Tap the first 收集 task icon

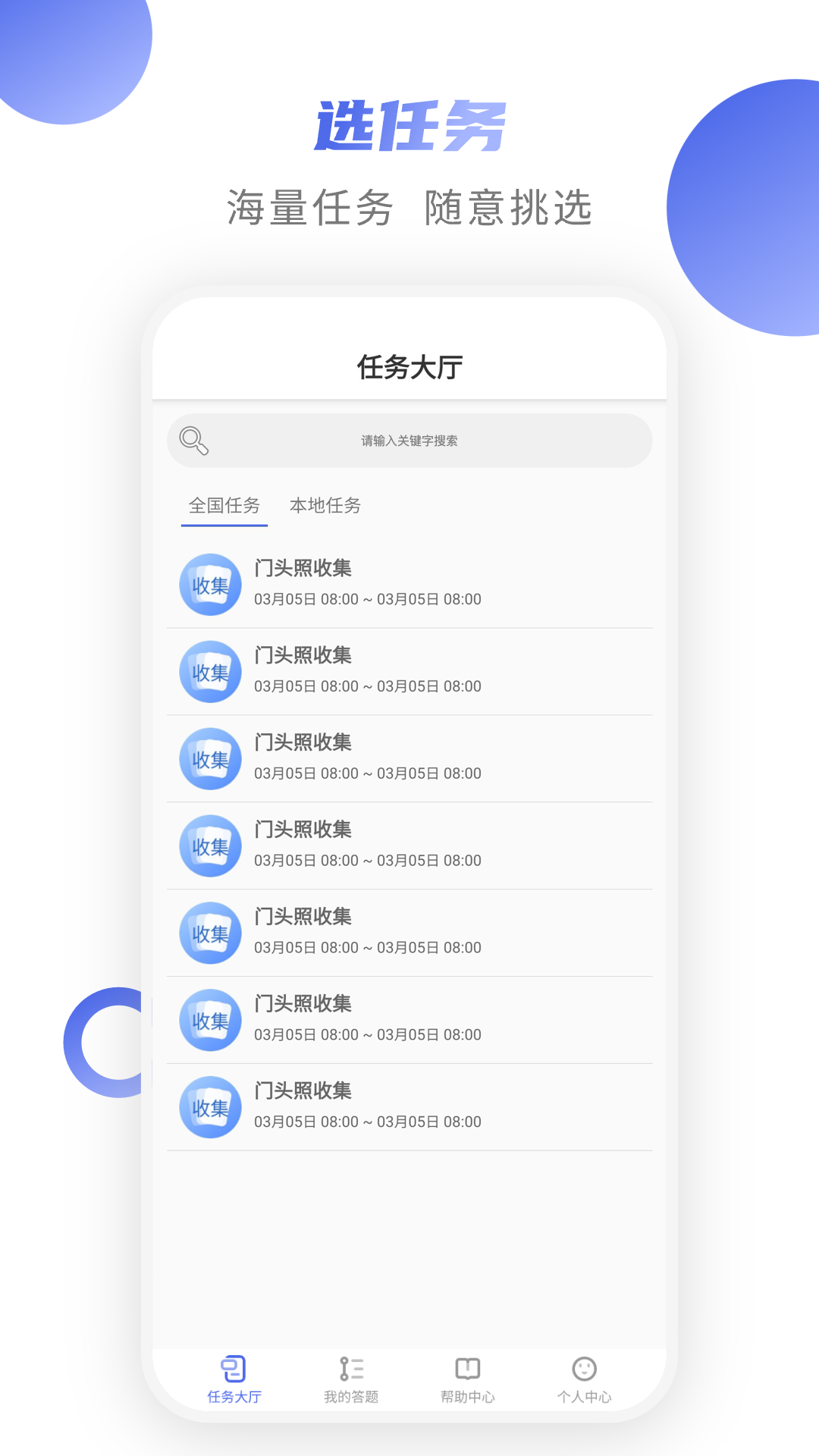click(x=210, y=584)
